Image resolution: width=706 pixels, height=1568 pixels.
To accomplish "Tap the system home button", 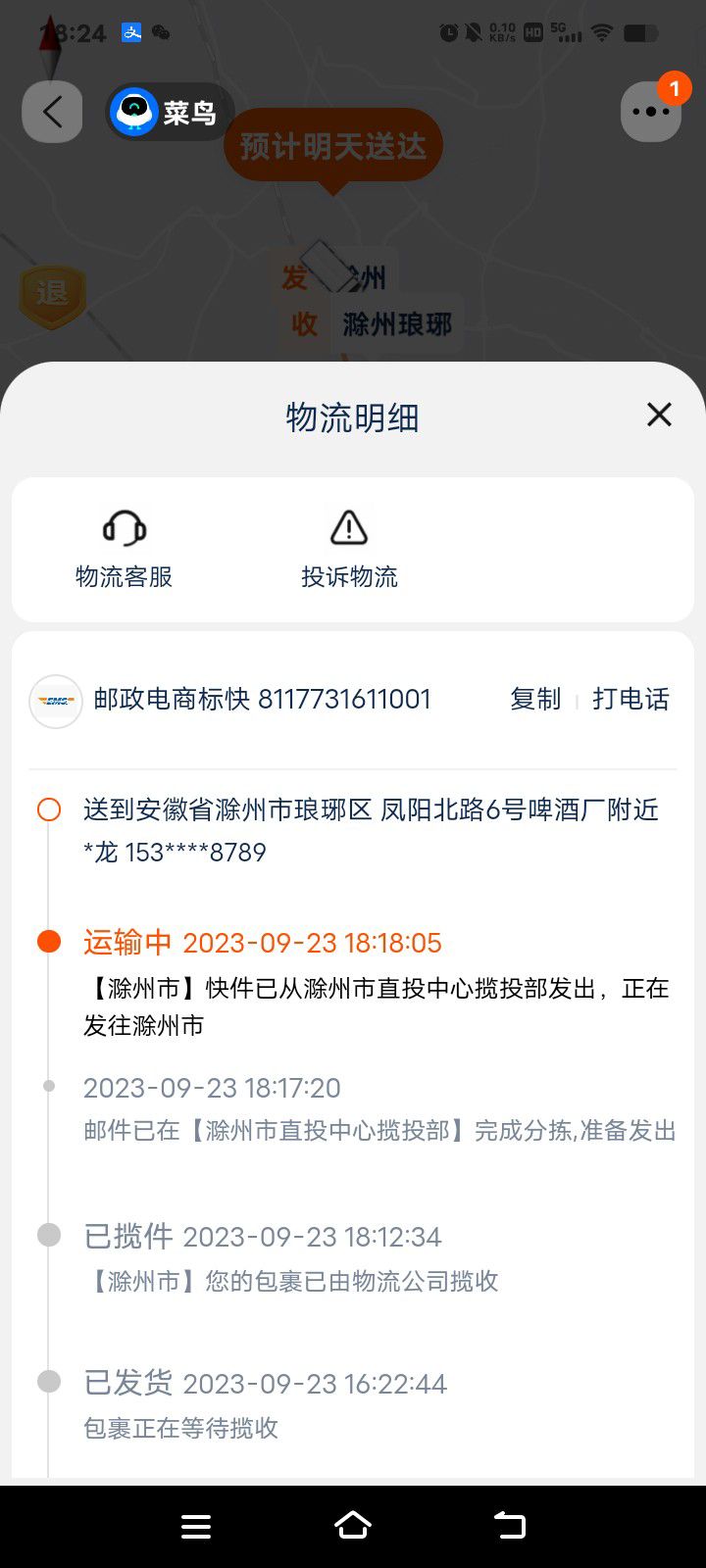I will (x=353, y=1526).
